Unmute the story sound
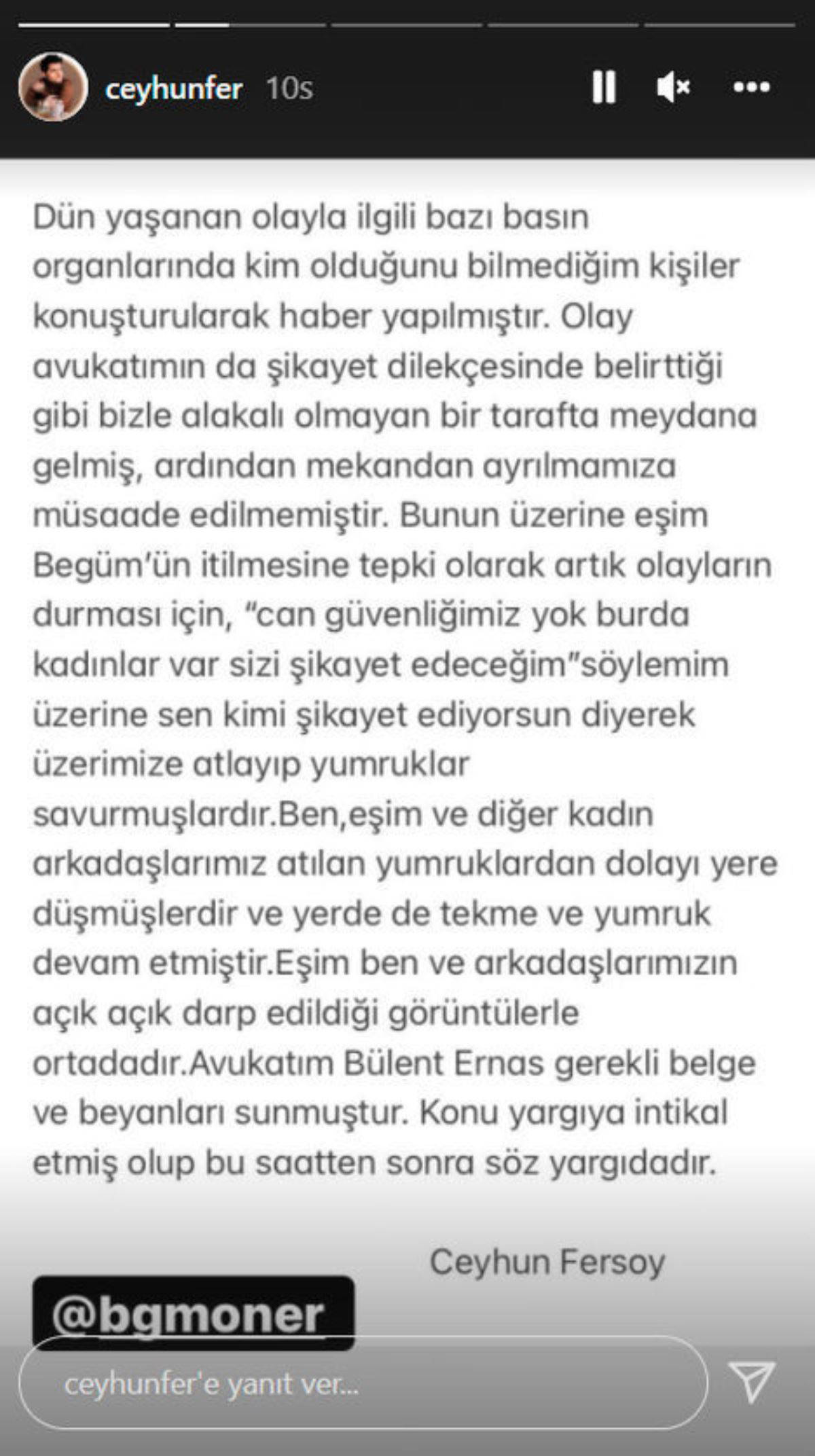 672,88
